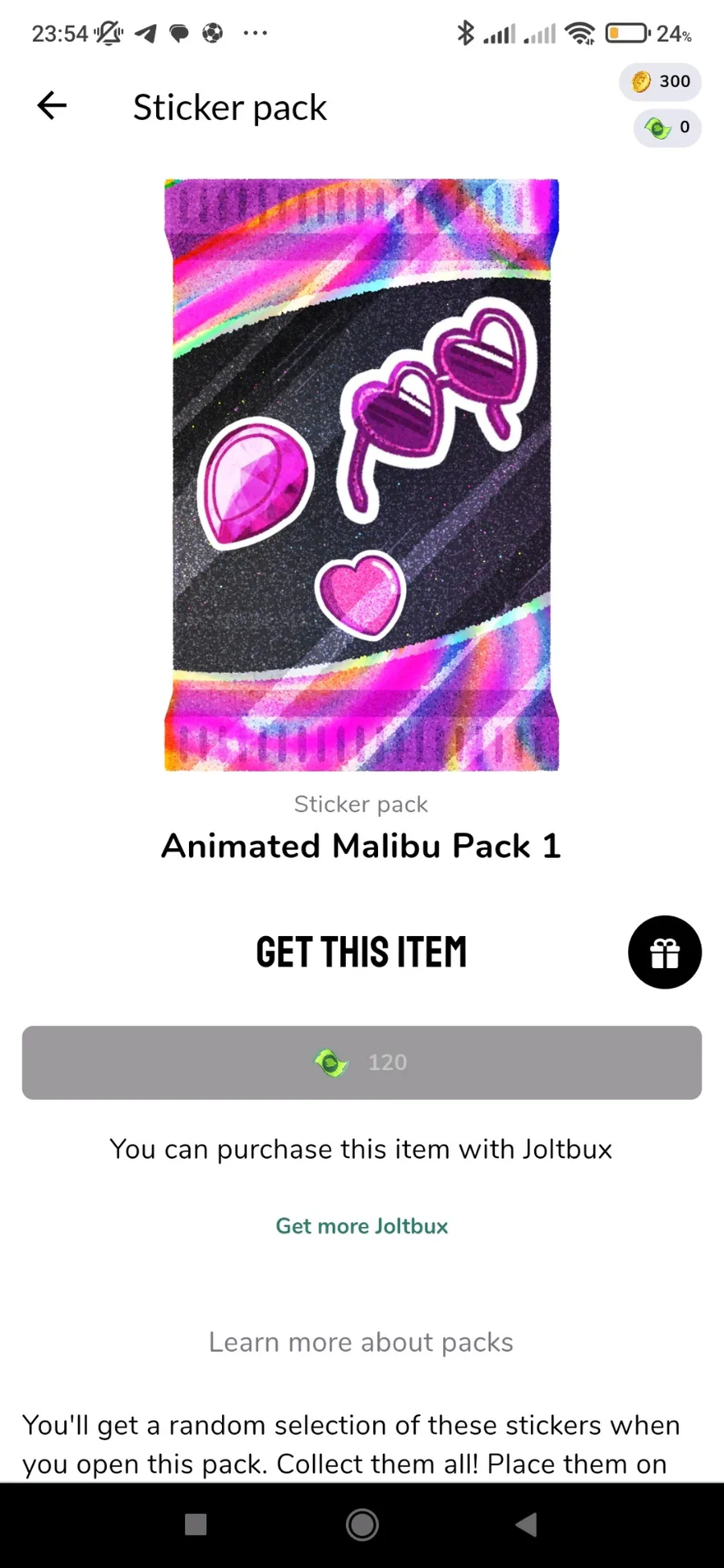Tap the system home button
The height and width of the screenshot is (1568, 724).
[x=362, y=1525]
